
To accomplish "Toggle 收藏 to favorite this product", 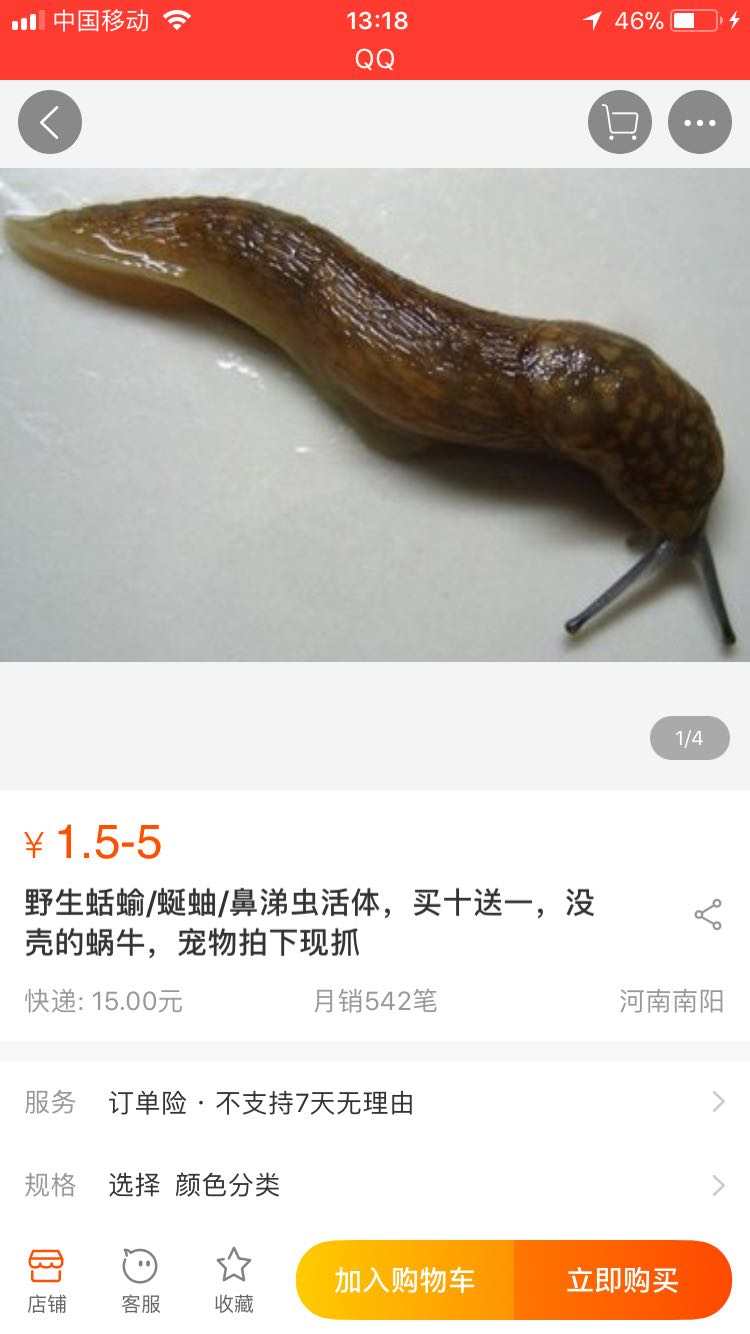I will [234, 1278].
